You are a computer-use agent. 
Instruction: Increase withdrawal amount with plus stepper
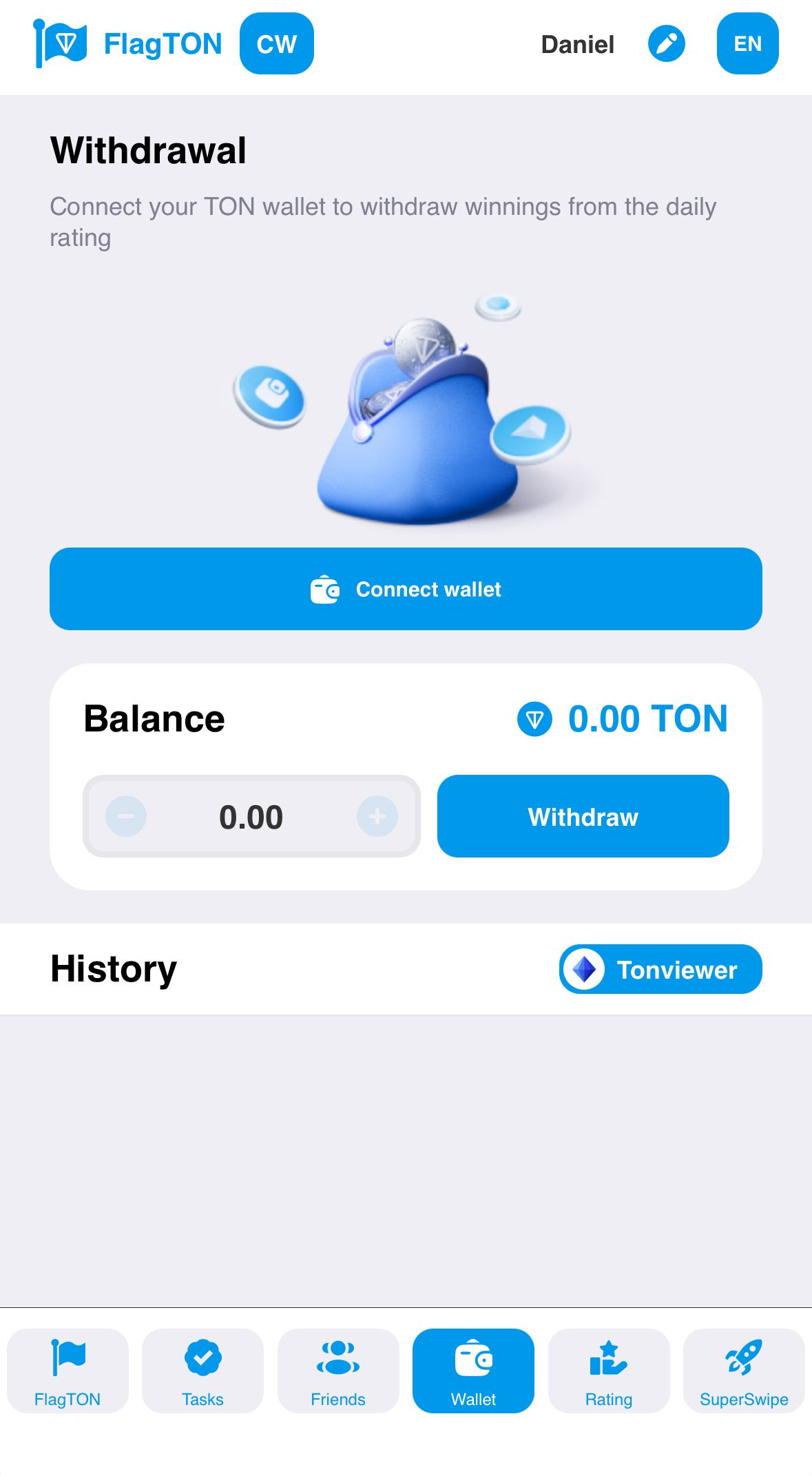[377, 816]
